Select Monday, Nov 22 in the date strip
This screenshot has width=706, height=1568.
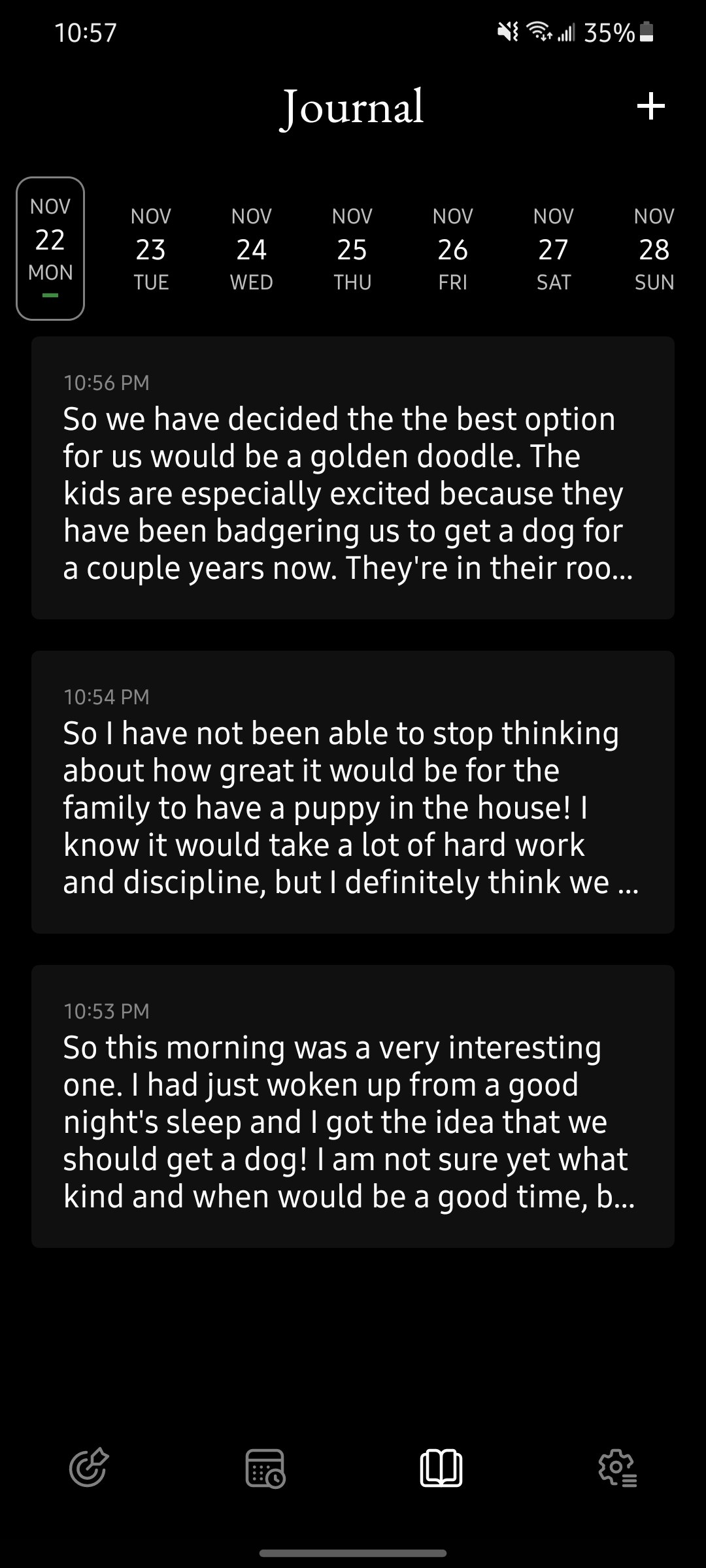pos(50,249)
